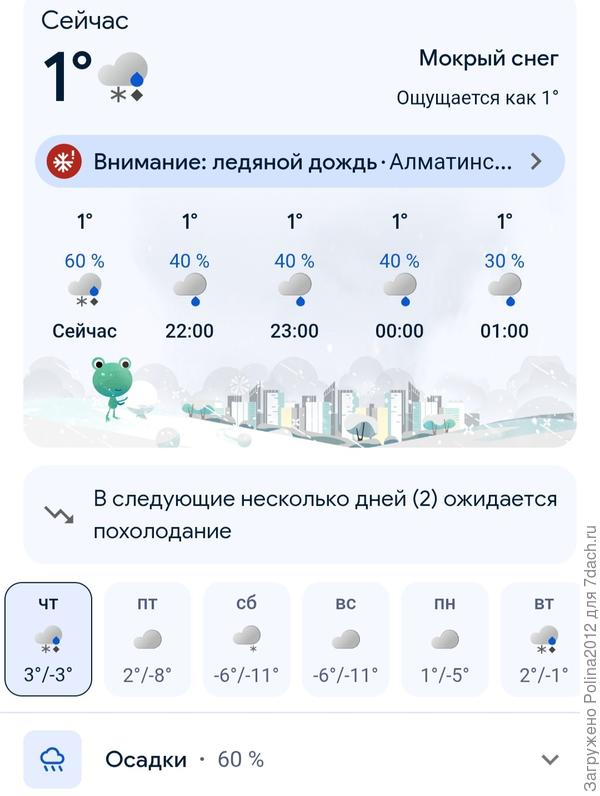Select the Sunday (вс) forecast
The image size is (600, 796).
click(x=345, y=639)
